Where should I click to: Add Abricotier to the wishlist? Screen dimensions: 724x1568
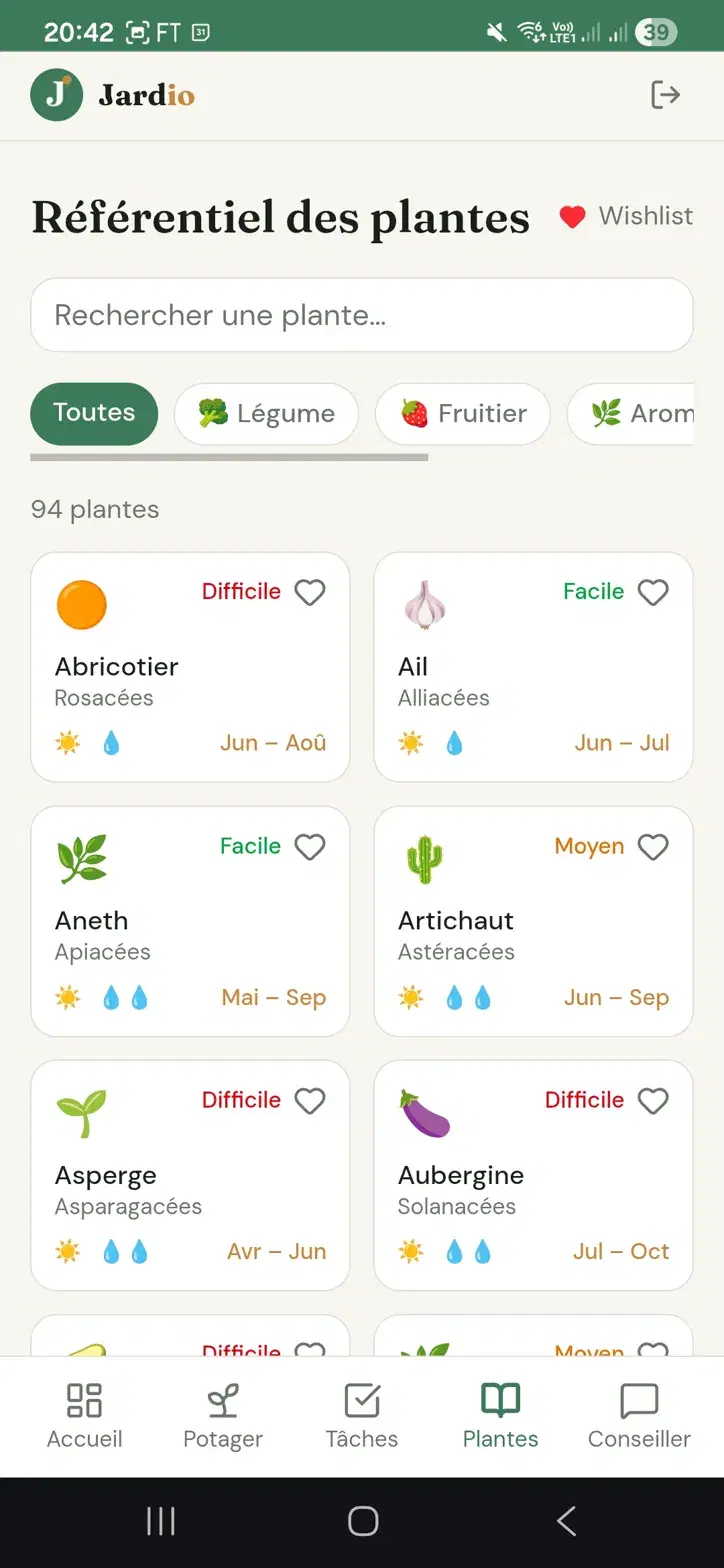pos(310,593)
